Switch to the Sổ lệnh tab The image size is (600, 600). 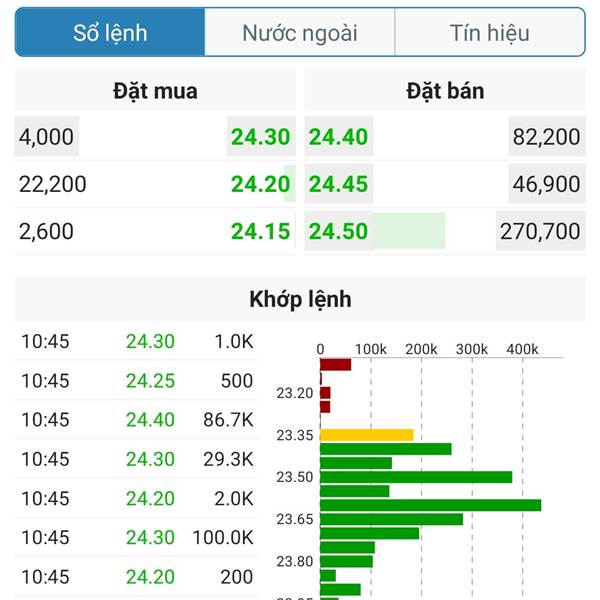pyautogui.click(x=110, y=33)
